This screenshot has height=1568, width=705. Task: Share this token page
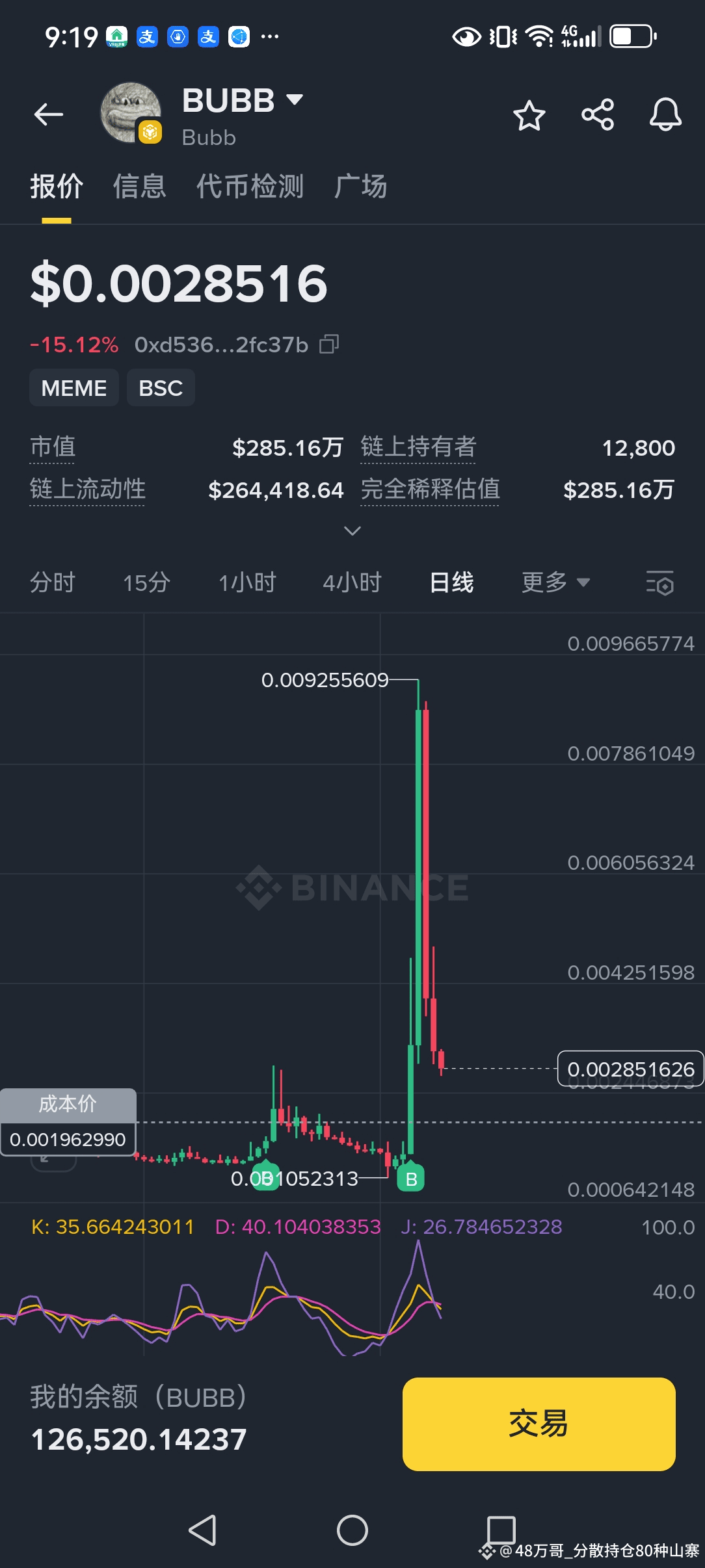598,115
